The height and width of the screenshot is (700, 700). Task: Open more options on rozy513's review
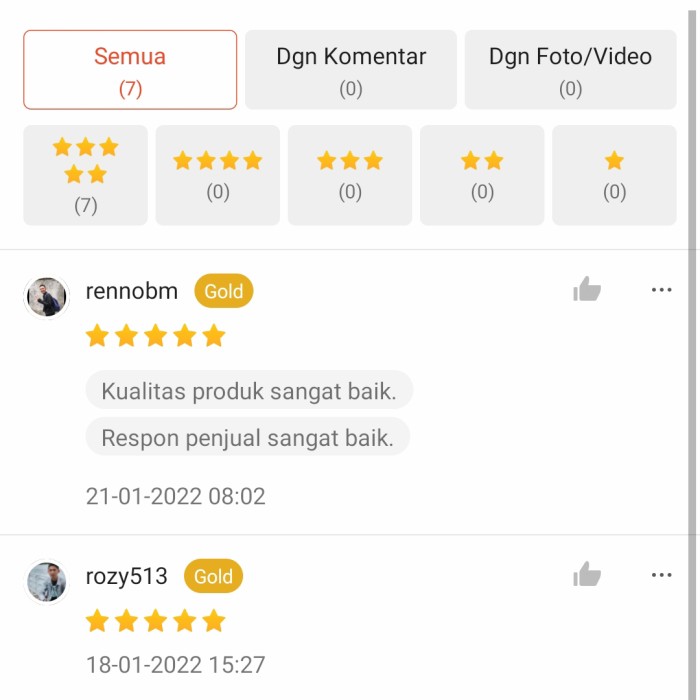pyautogui.click(x=661, y=575)
